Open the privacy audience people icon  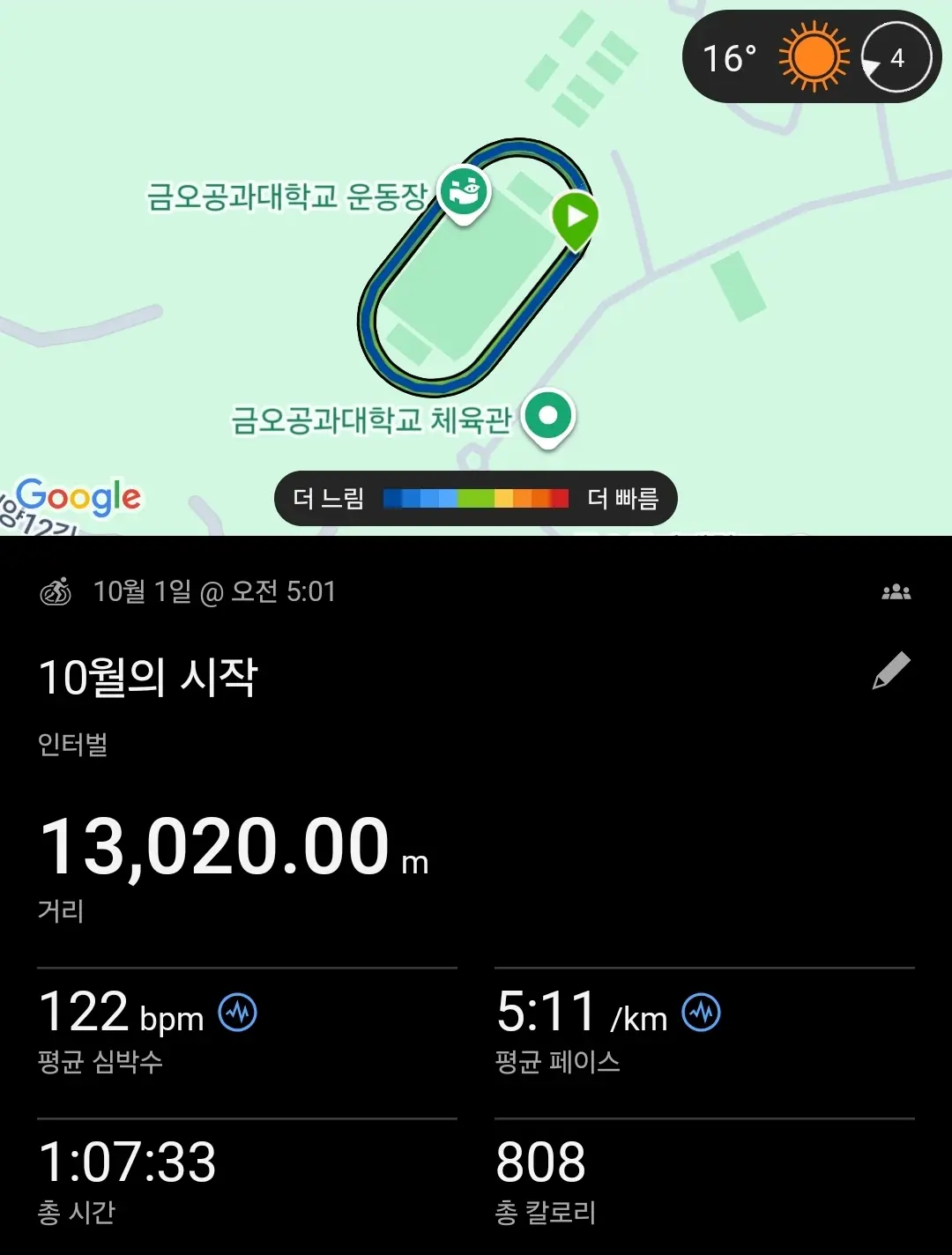896,592
